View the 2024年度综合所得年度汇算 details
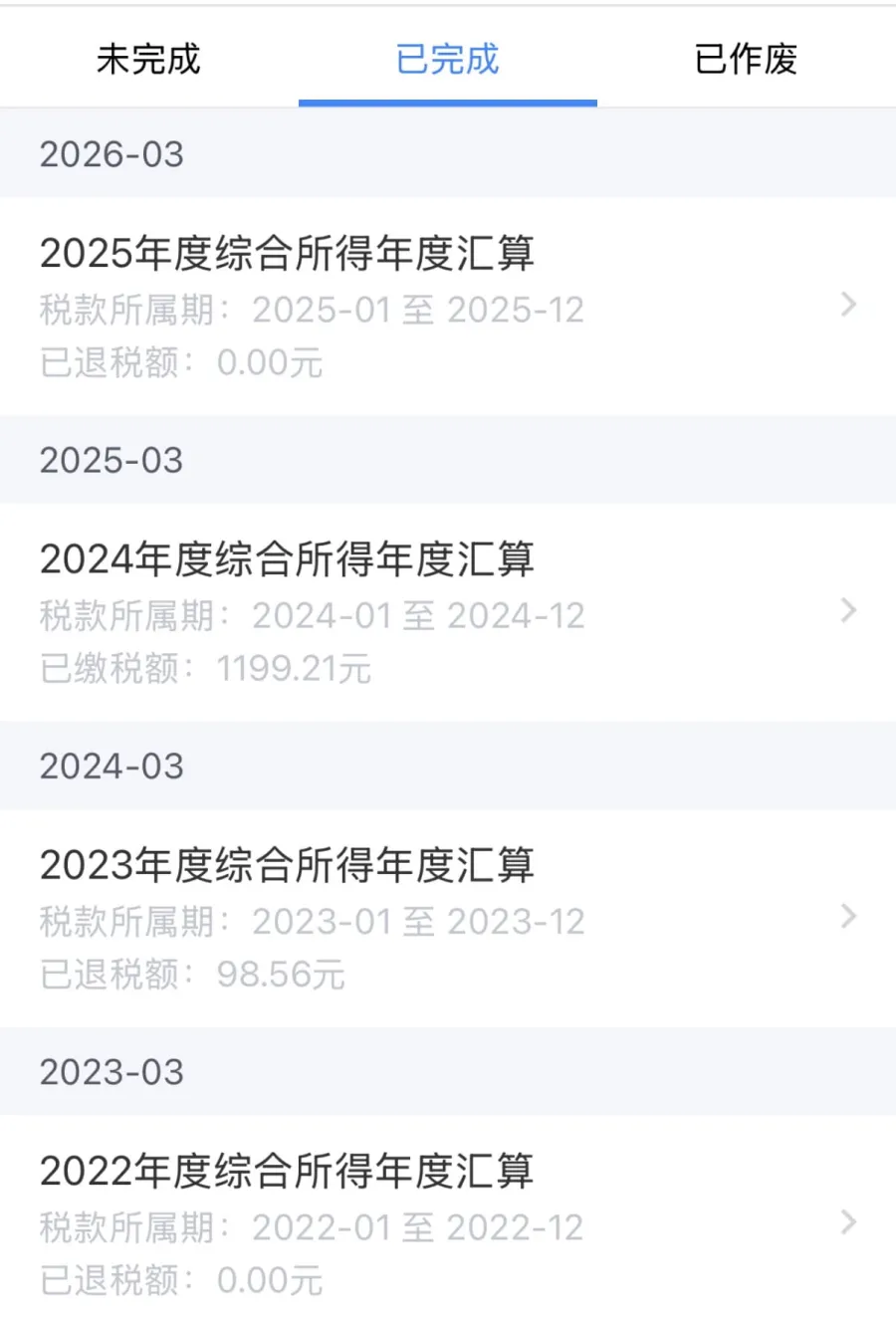Screen dimensions: 896x1317 tap(287, 560)
